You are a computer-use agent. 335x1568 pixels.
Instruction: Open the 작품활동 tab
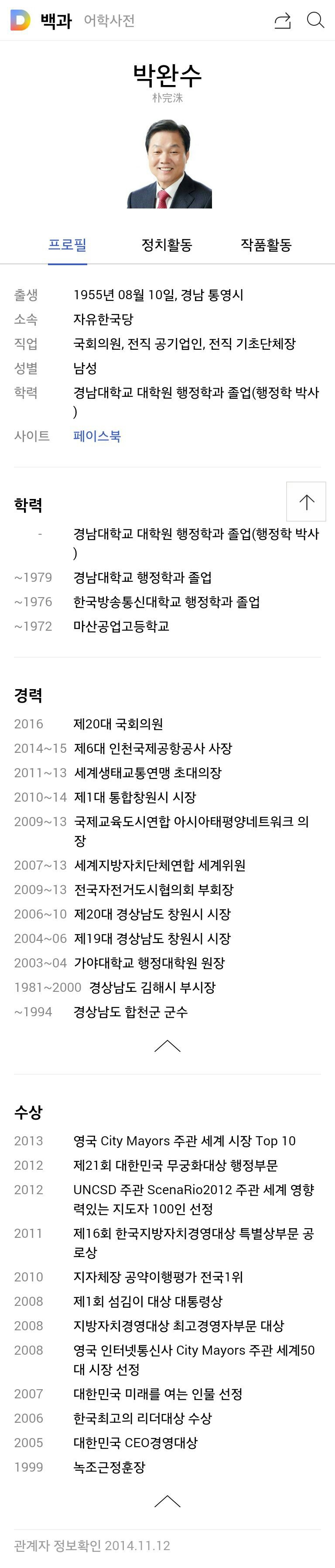[x=266, y=245]
